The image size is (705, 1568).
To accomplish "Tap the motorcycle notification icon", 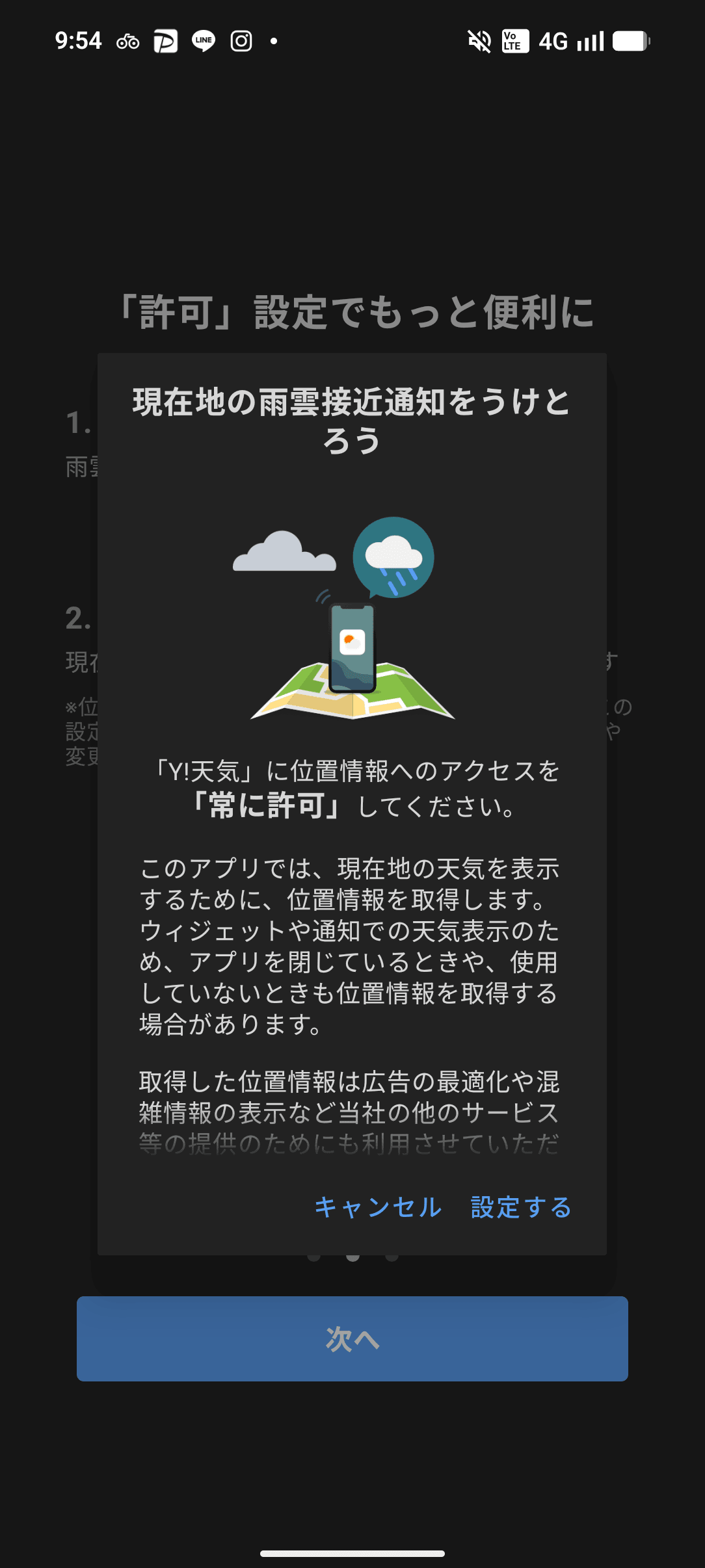I will click(127, 41).
